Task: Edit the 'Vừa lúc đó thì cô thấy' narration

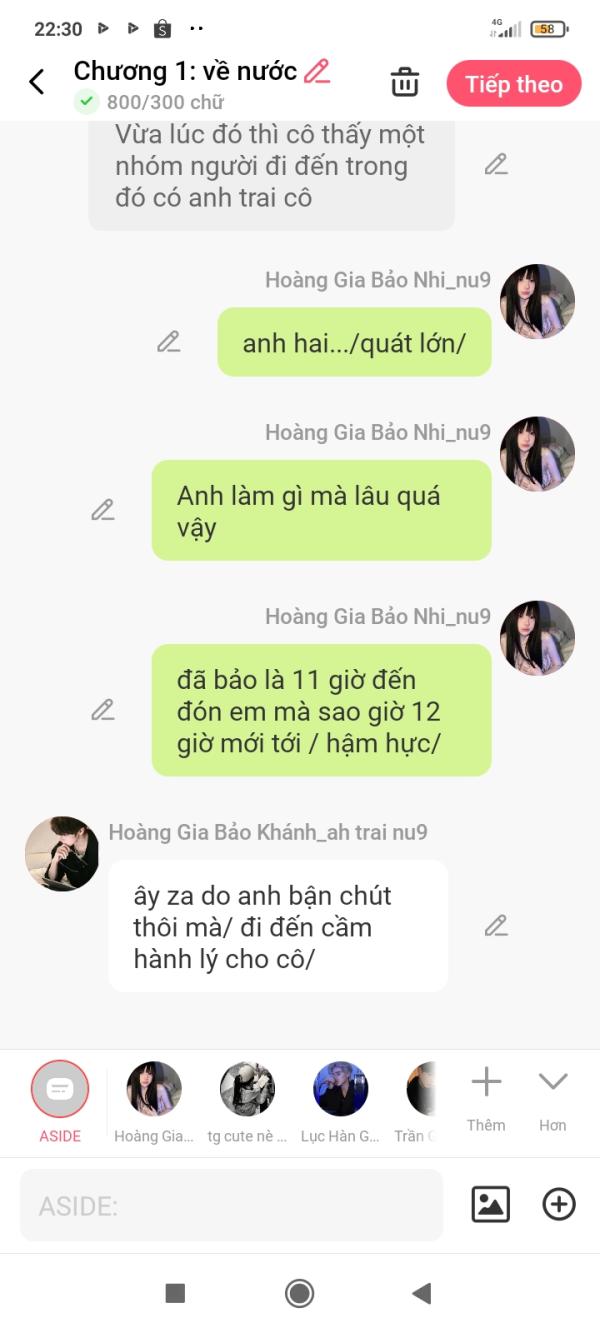Action: [x=496, y=165]
